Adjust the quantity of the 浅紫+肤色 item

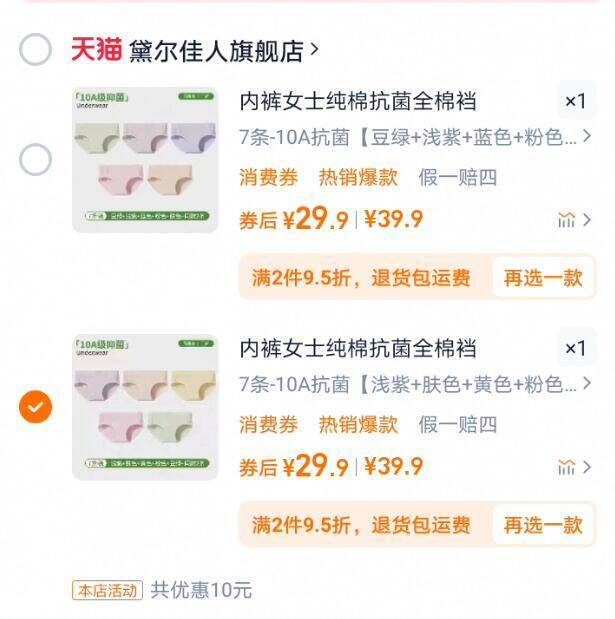coord(575,348)
